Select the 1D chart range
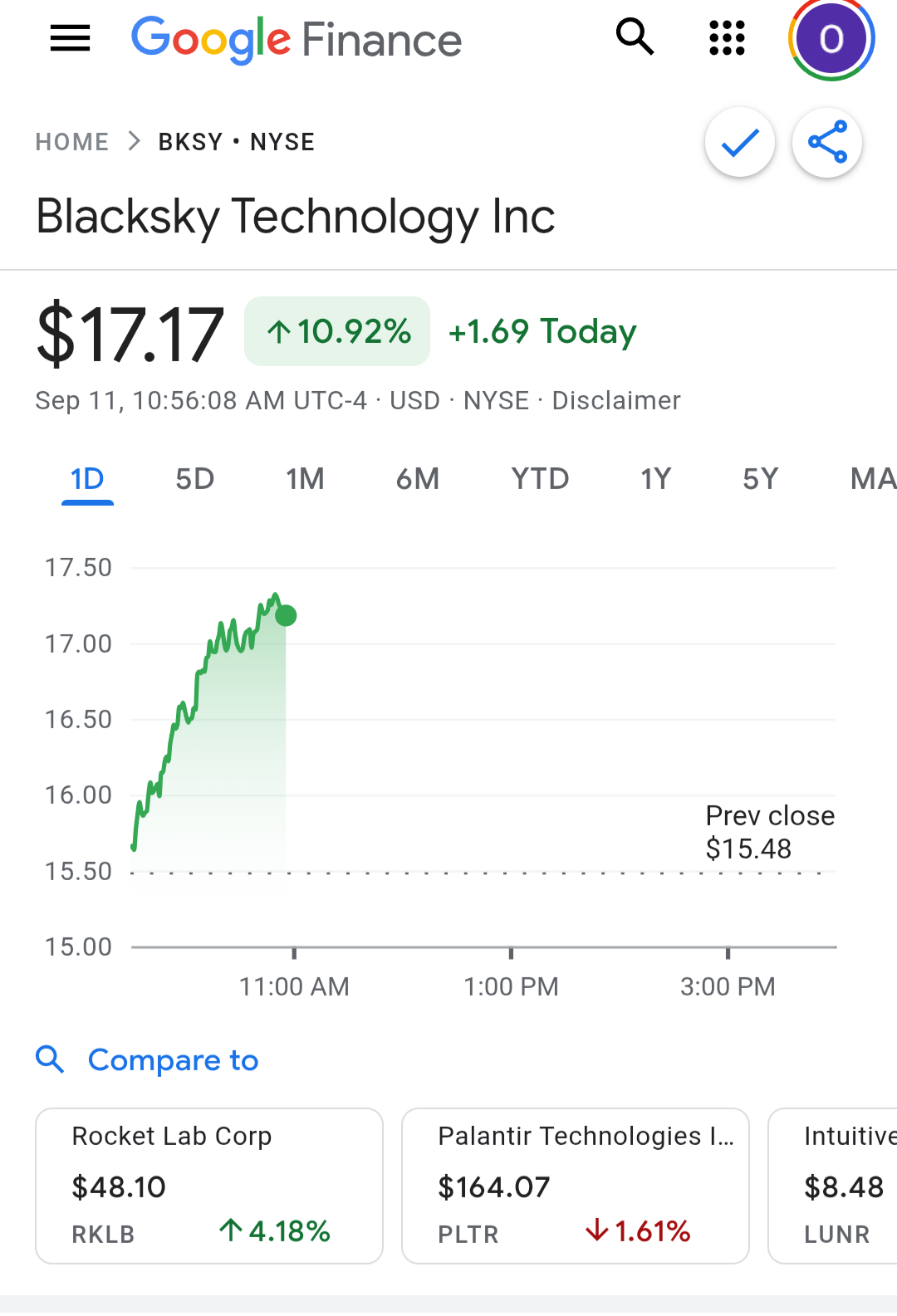The image size is (897, 1316). [87, 479]
